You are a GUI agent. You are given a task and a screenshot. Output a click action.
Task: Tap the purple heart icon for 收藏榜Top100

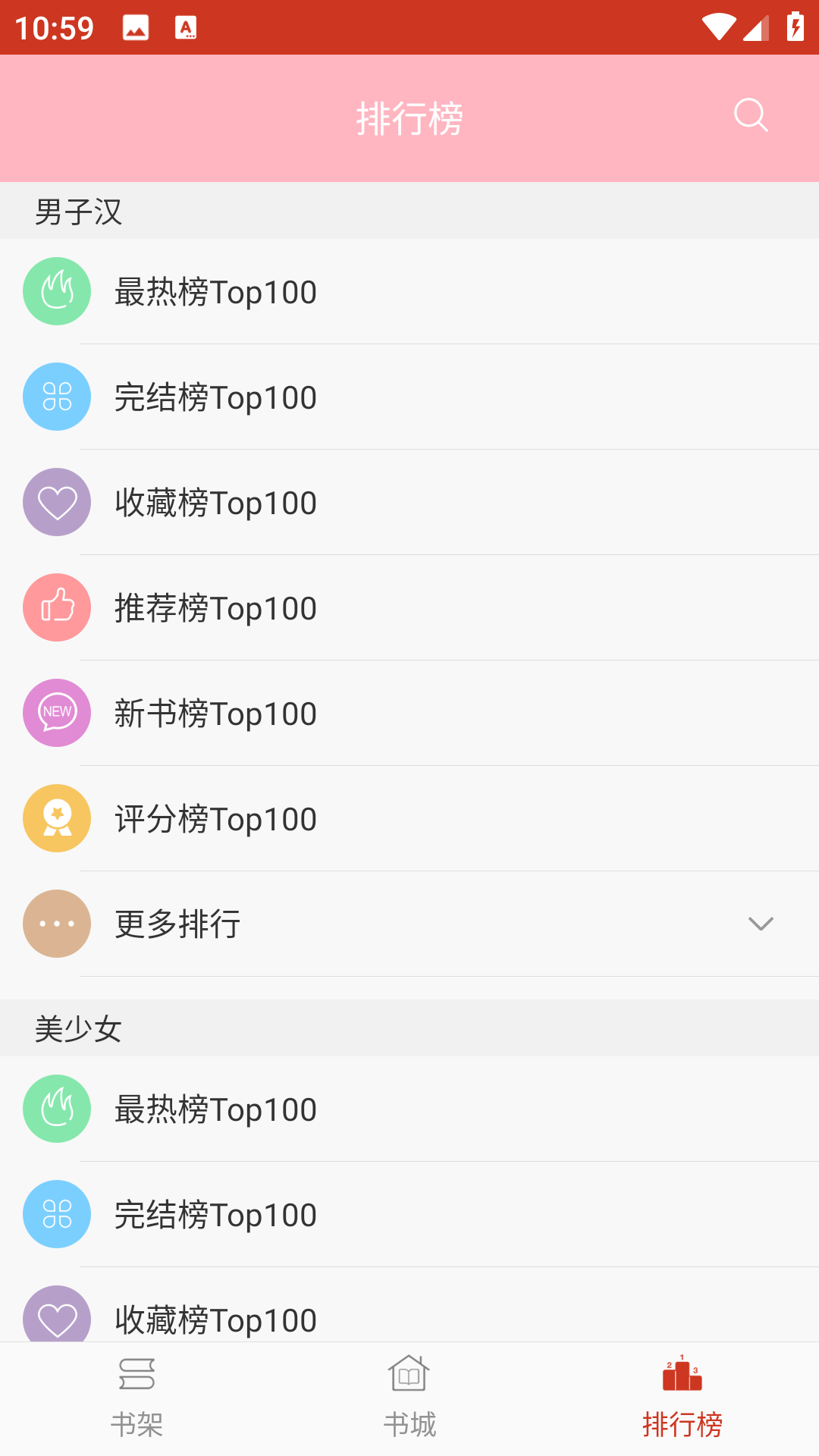[x=57, y=501]
